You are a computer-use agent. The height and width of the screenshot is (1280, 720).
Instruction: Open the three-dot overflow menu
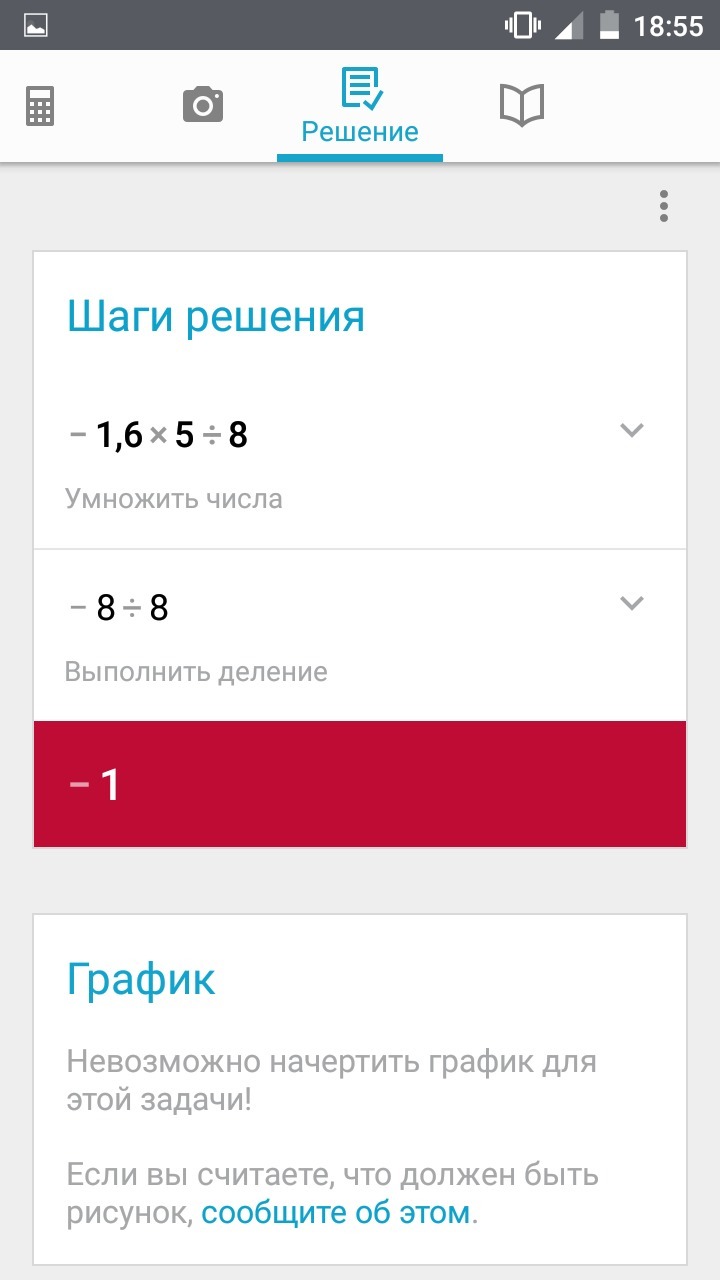[663, 206]
